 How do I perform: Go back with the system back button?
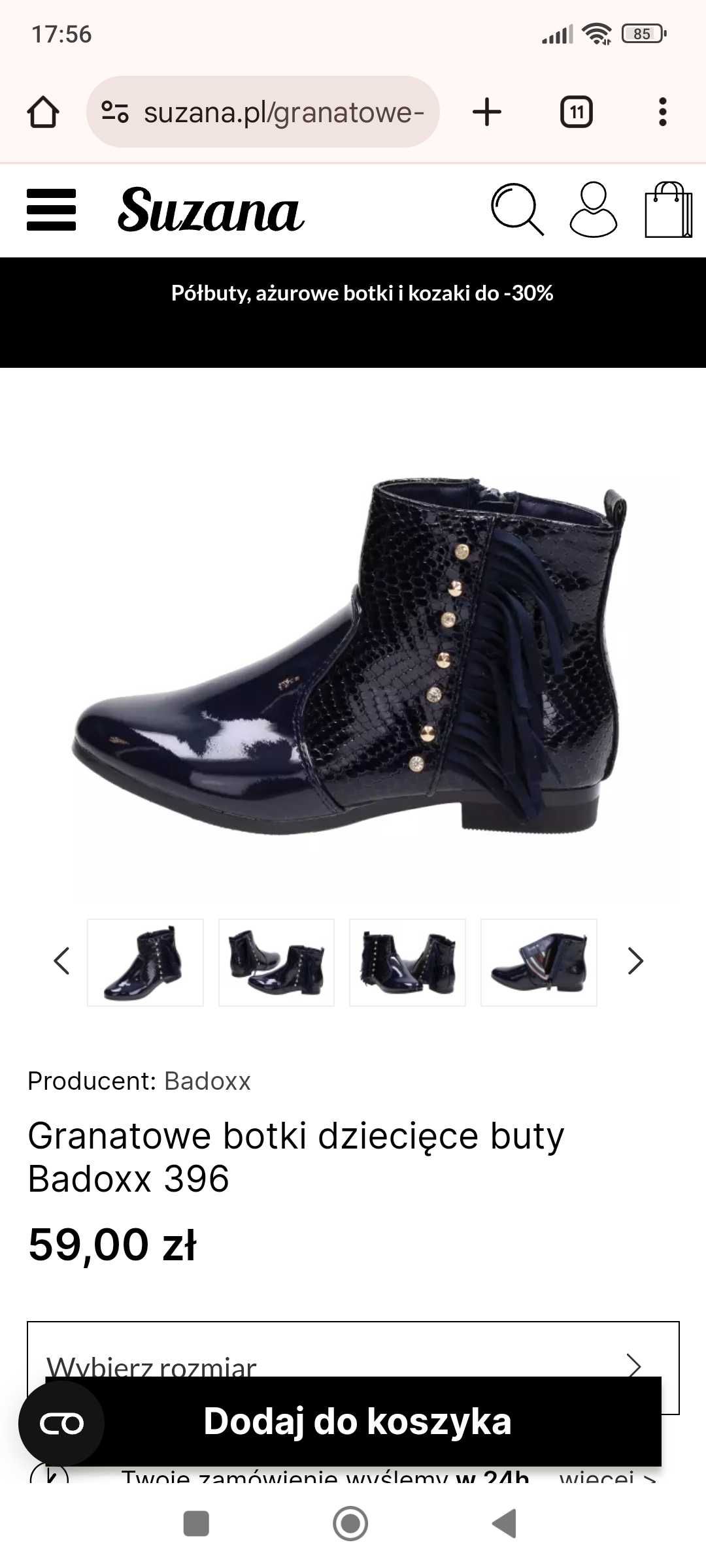point(504,1524)
